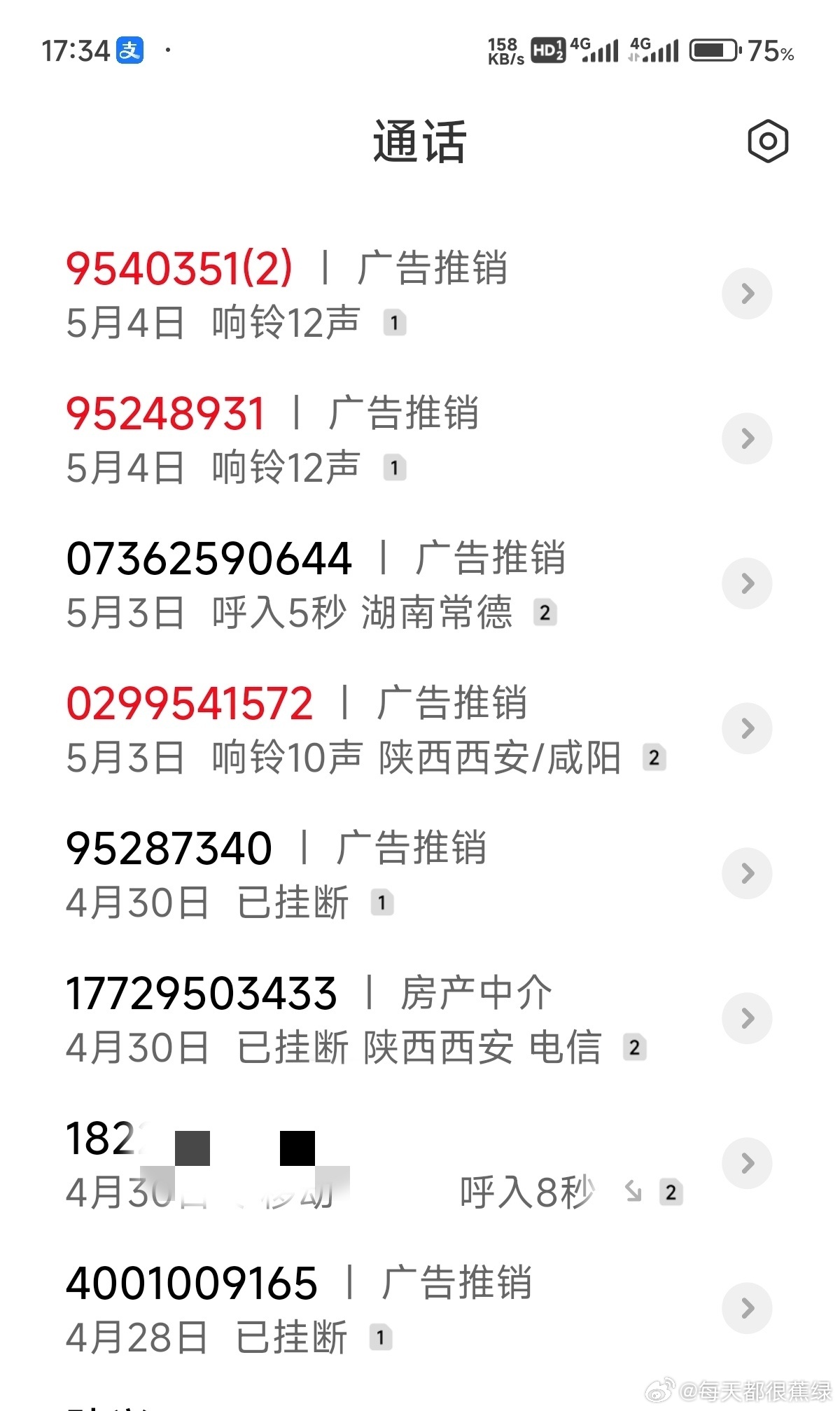Show details arrow for 0299541572
This screenshot has height=1411, width=840.
pyautogui.click(x=747, y=728)
